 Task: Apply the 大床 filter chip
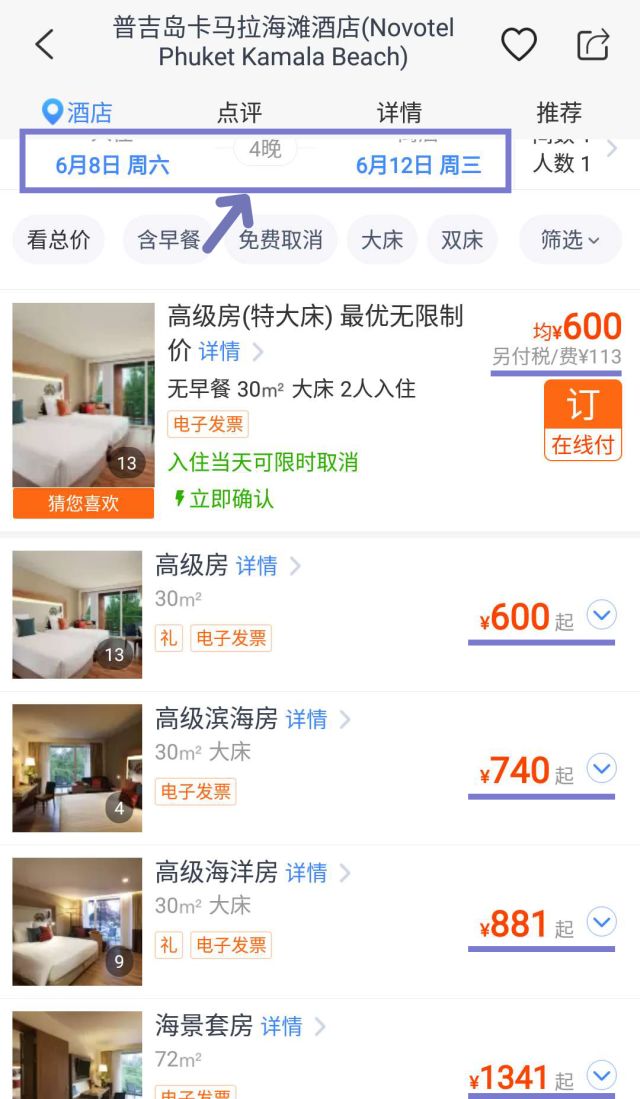(x=381, y=240)
